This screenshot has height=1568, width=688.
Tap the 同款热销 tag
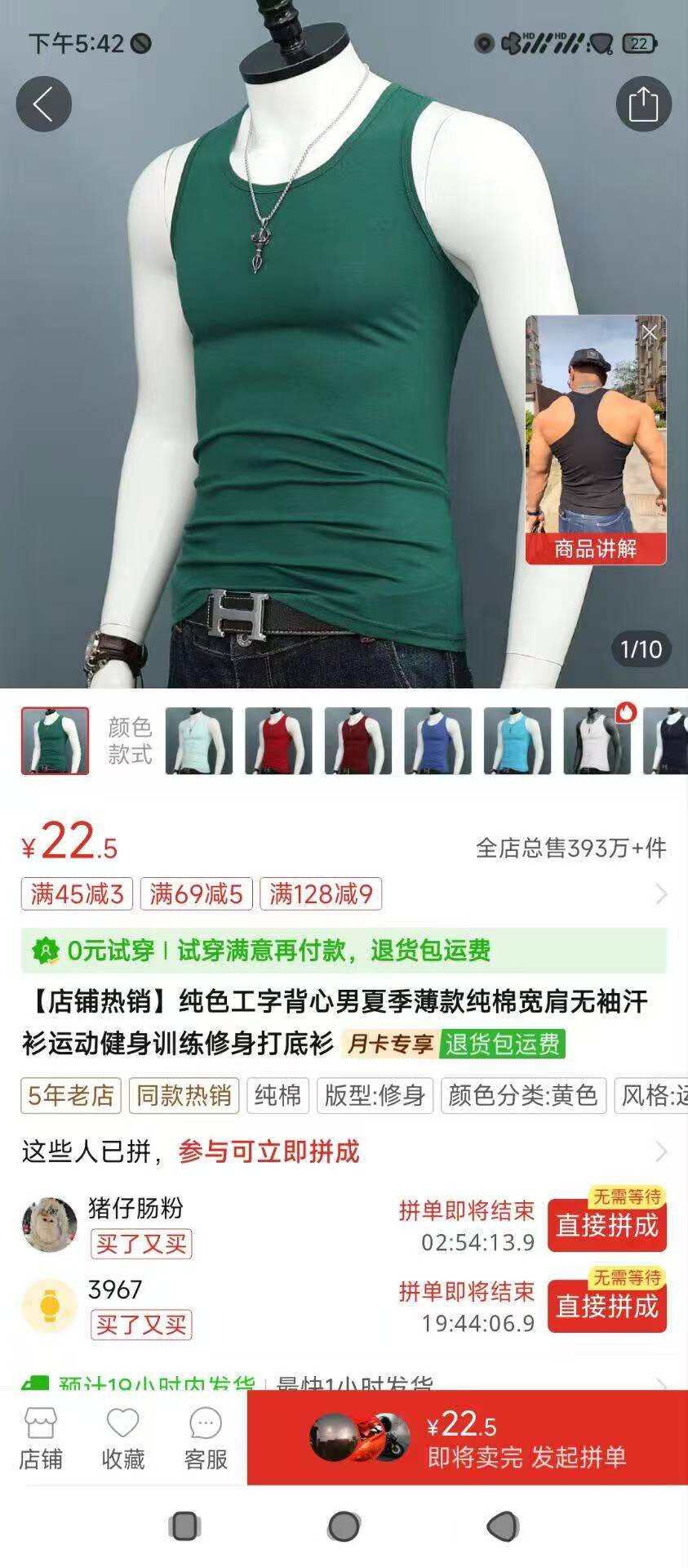(x=184, y=1095)
